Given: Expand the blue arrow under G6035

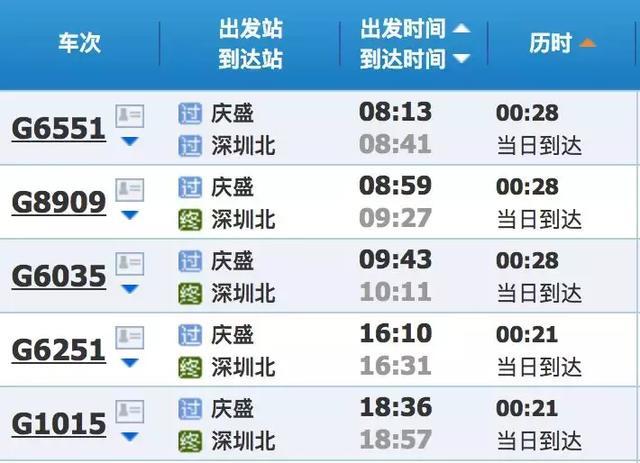Looking at the screenshot, I should pyautogui.click(x=129, y=289).
